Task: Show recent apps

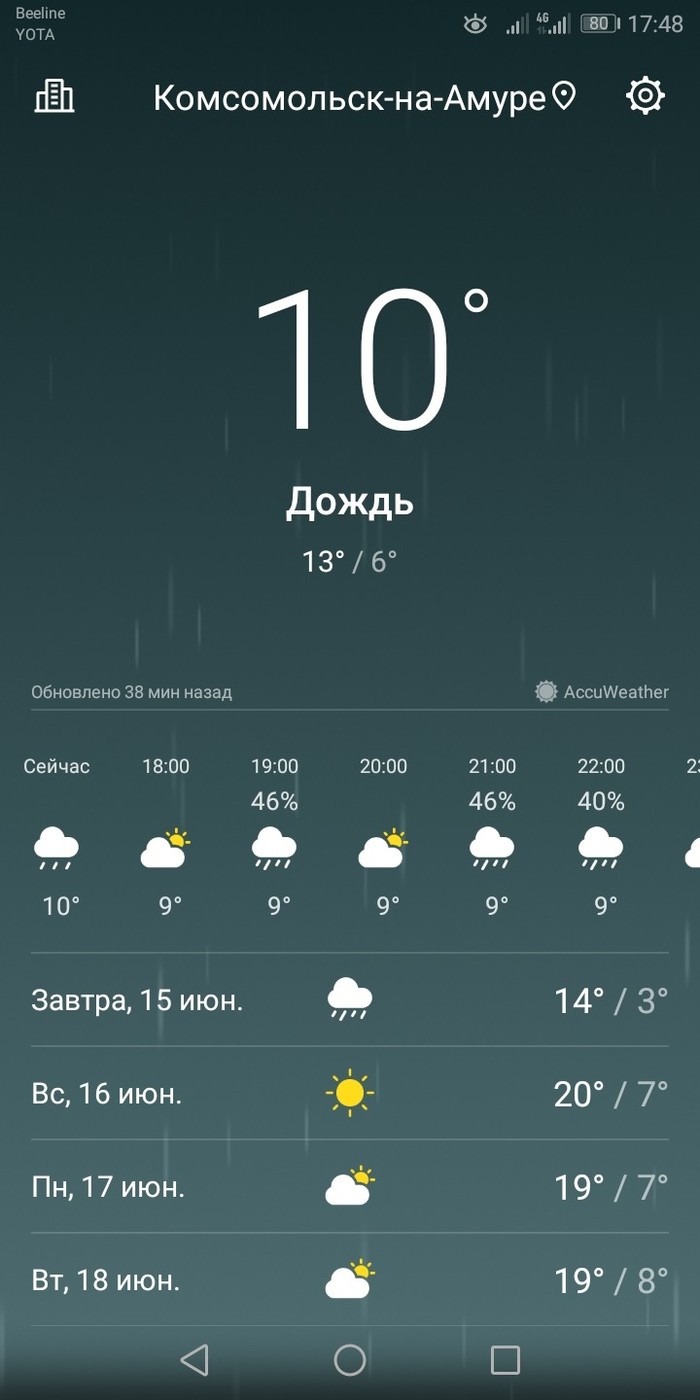Action: 505,1360
